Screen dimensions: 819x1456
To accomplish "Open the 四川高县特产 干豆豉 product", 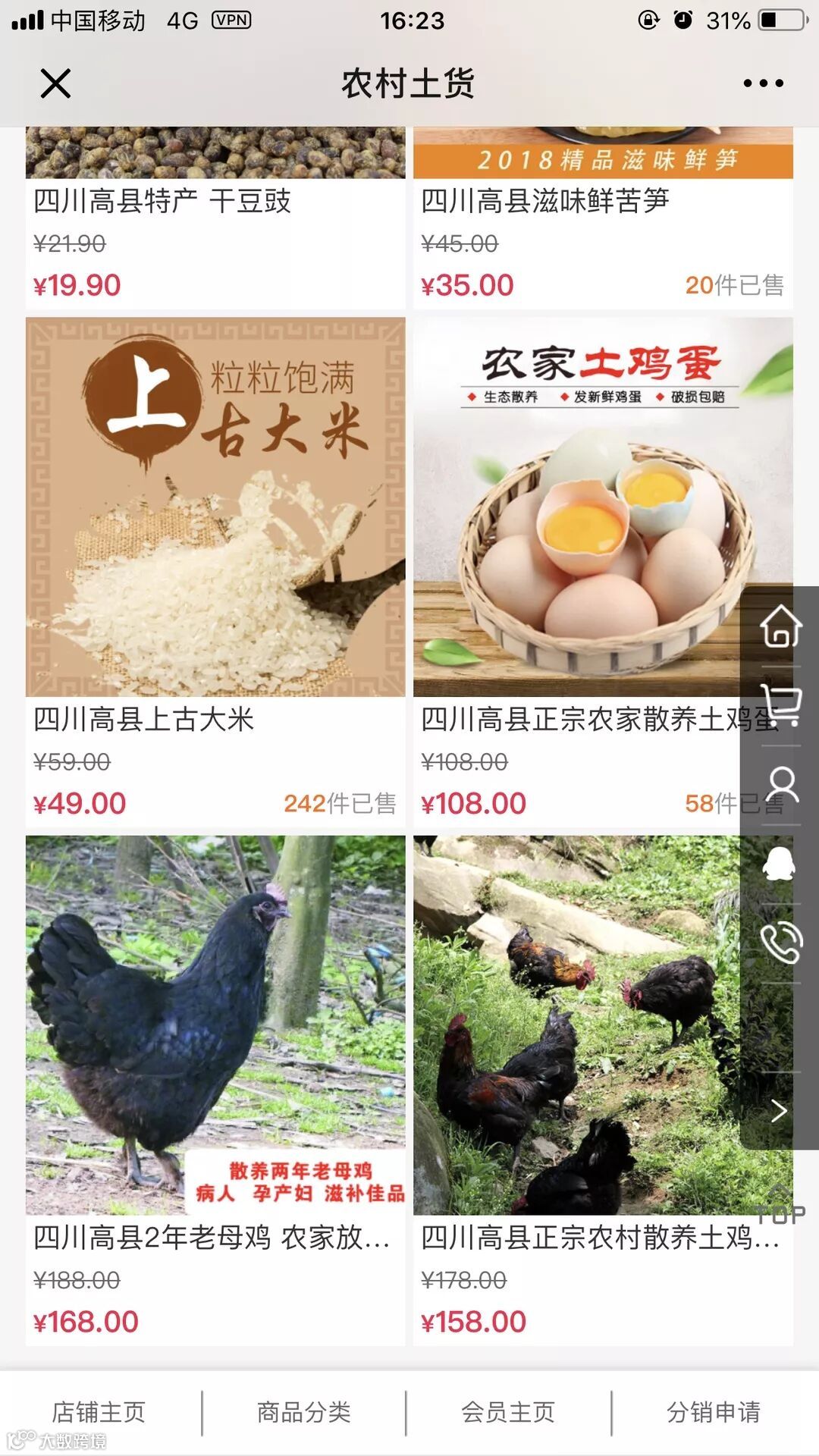I will [162, 202].
